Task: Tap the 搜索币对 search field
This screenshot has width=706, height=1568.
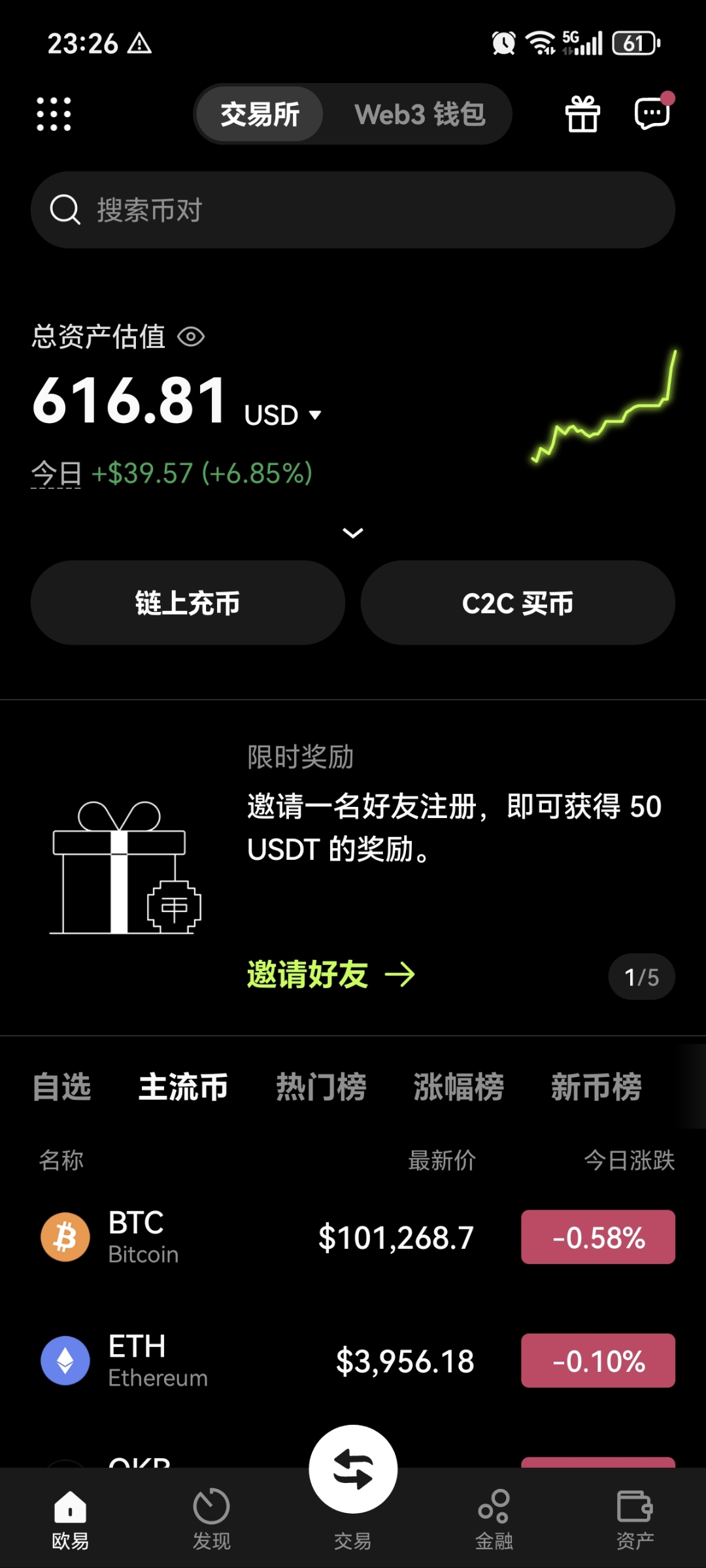Action: point(353,210)
